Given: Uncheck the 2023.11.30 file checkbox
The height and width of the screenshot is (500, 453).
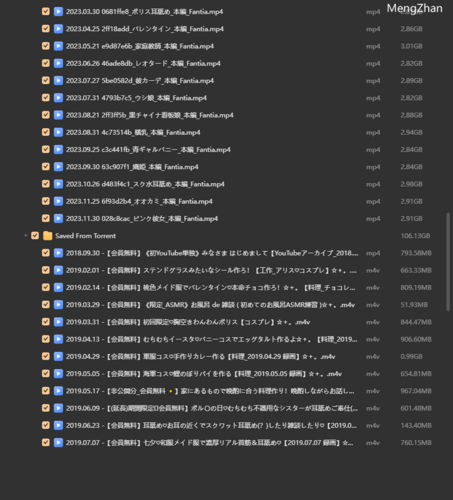Looking at the screenshot, I should (46, 219).
